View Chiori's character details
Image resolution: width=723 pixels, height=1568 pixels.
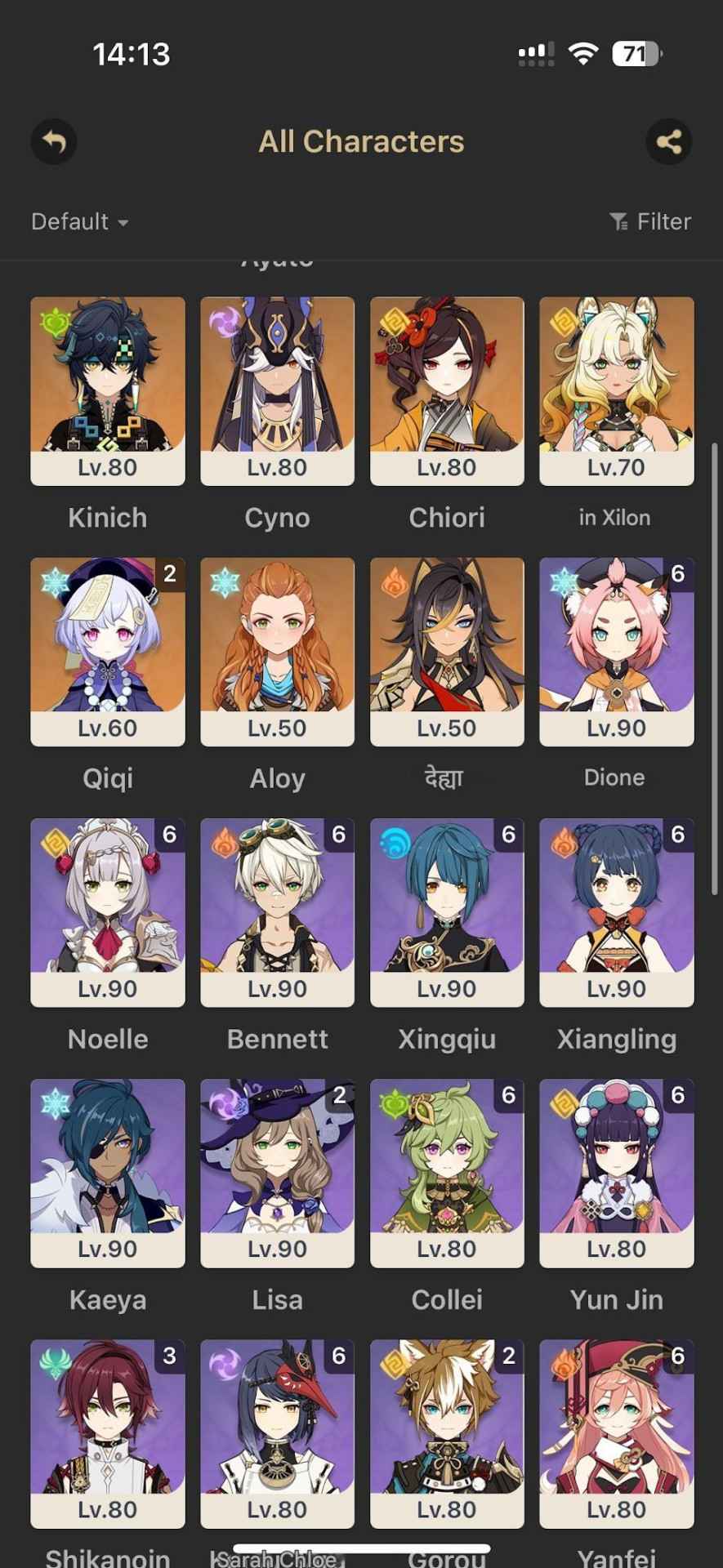pos(447,390)
